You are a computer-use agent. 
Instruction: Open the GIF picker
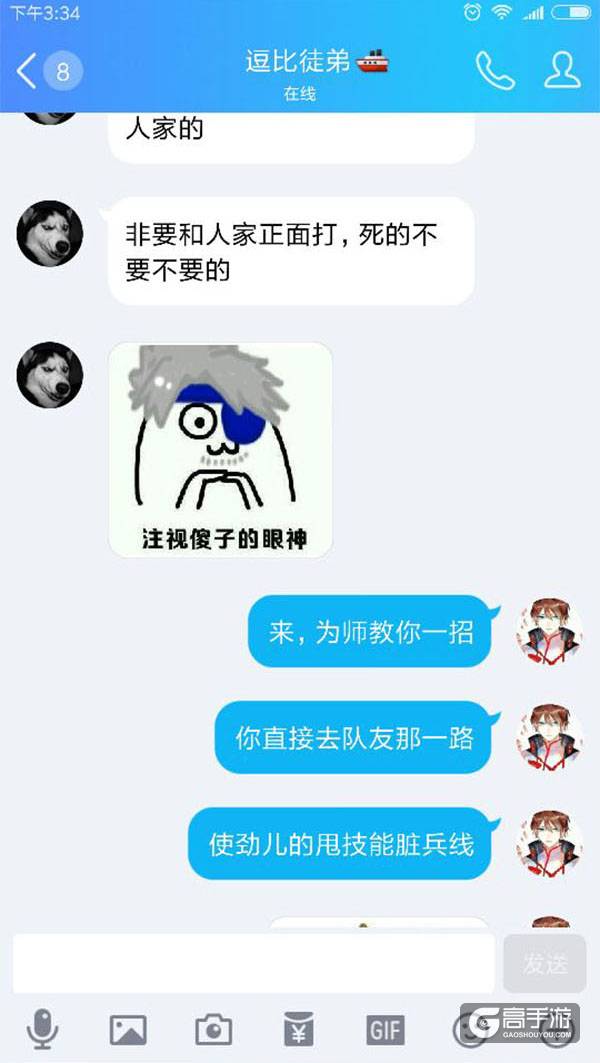384,1029
